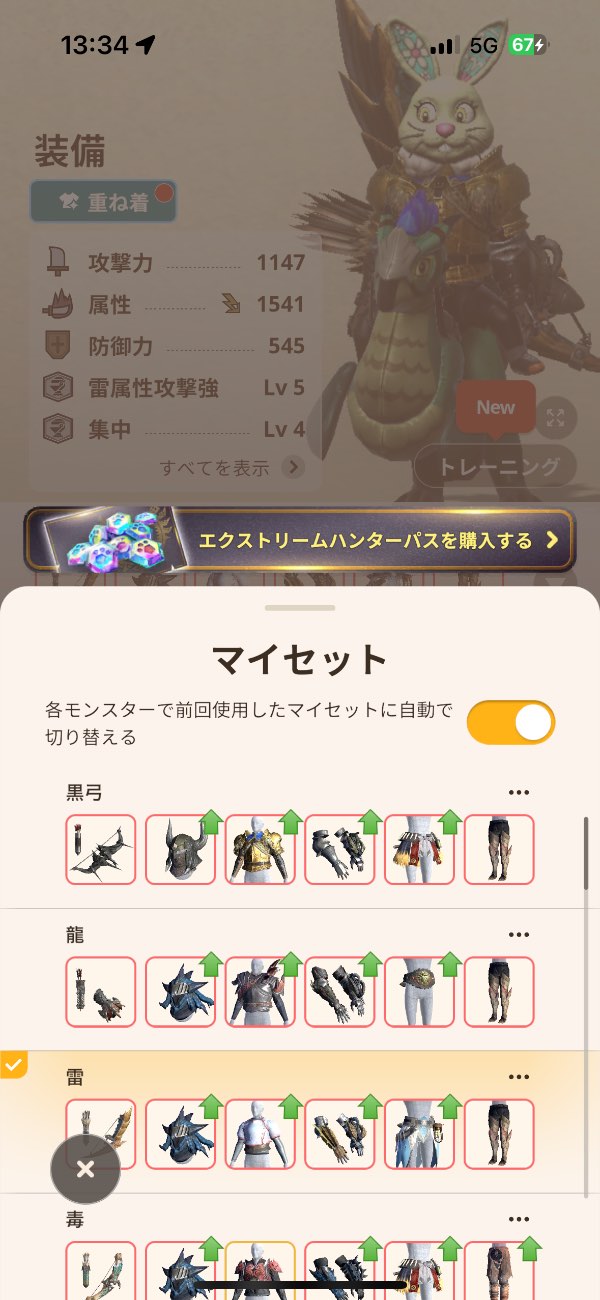Open more options for the 黒弓 set
The width and height of the screenshot is (600, 1300).
[518, 792]
